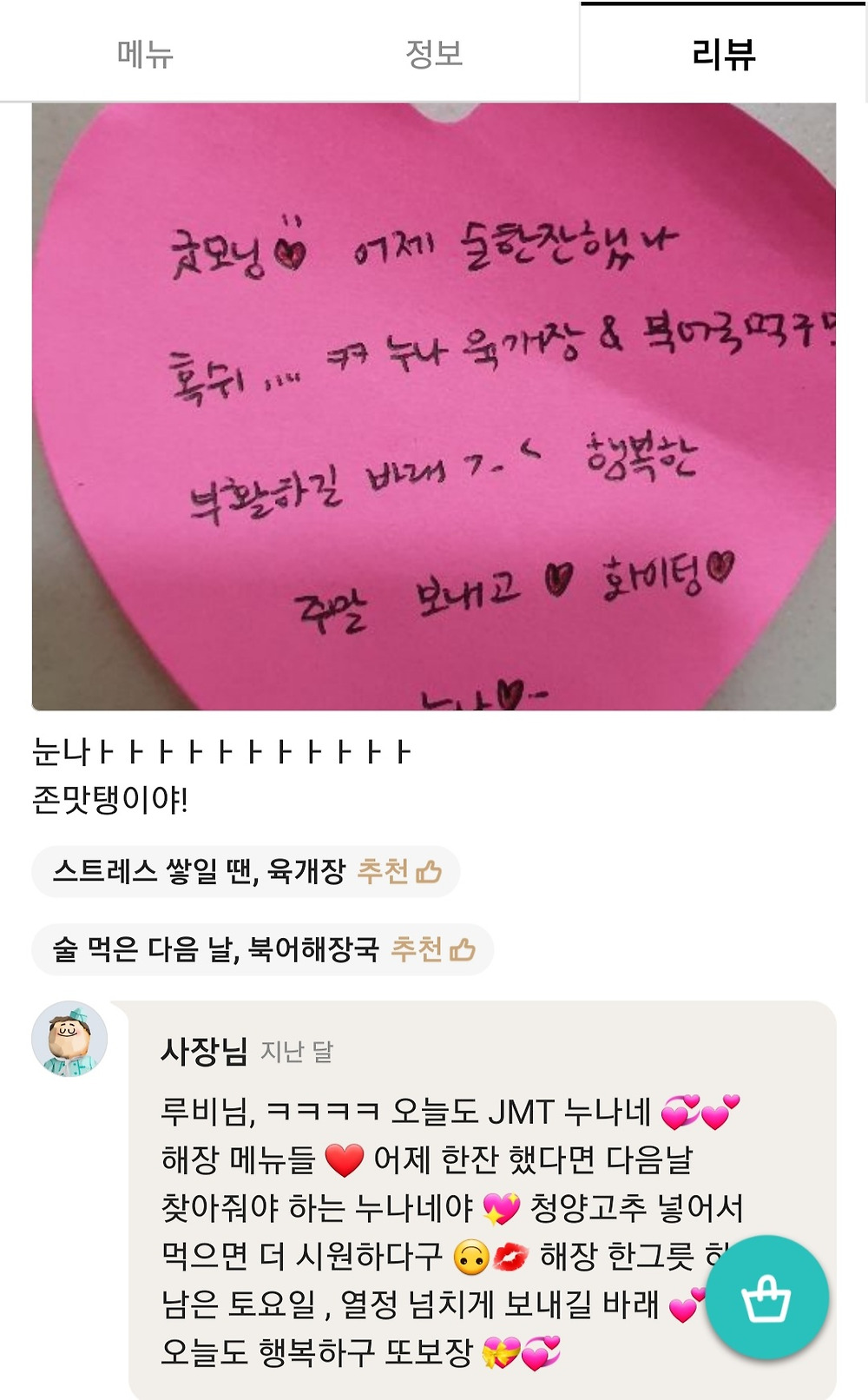Tap the 북어해장국 recommended menu chip

tap(263, 949)
